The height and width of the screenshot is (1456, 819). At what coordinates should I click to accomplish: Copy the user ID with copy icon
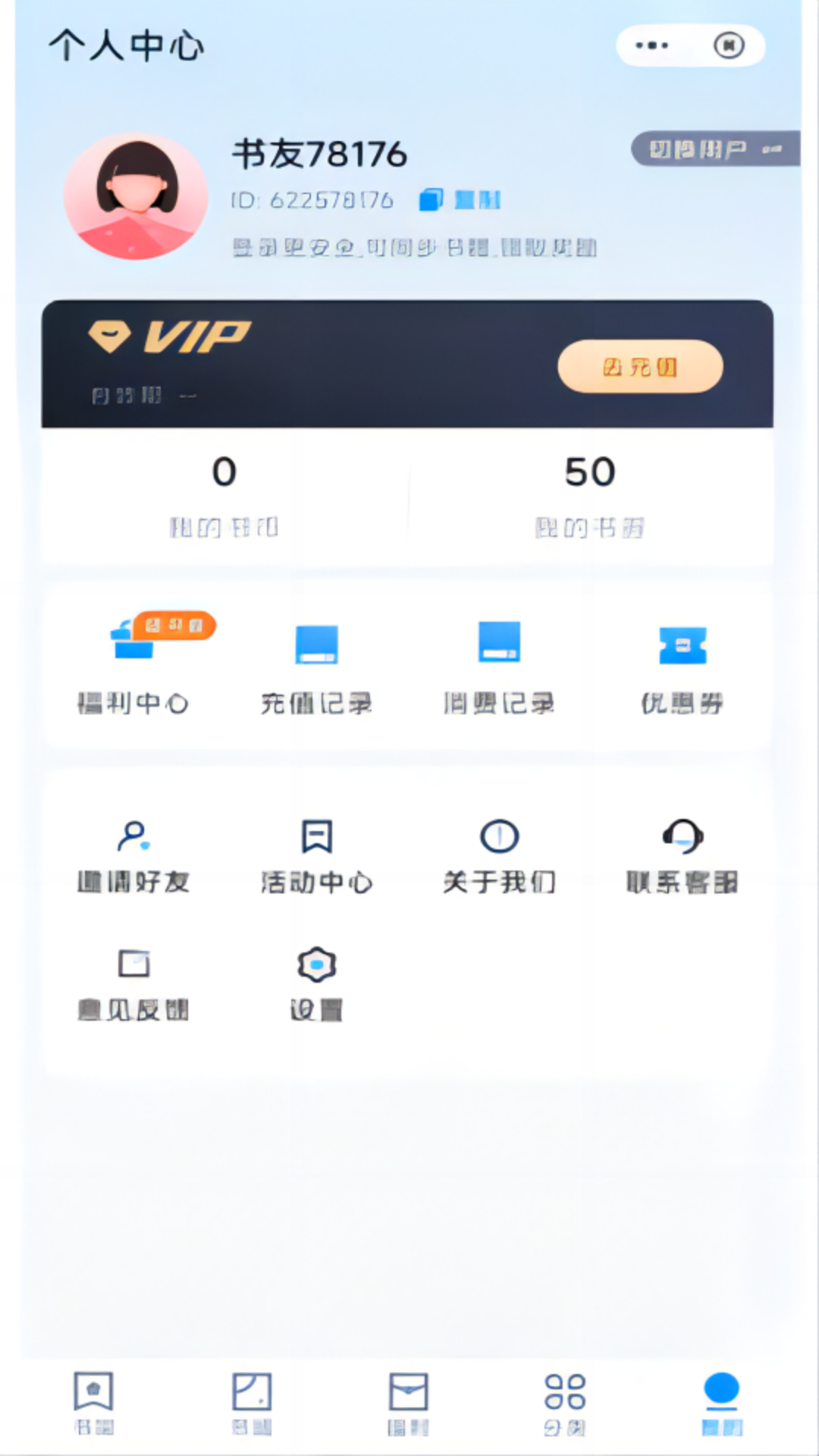point(431,199)
